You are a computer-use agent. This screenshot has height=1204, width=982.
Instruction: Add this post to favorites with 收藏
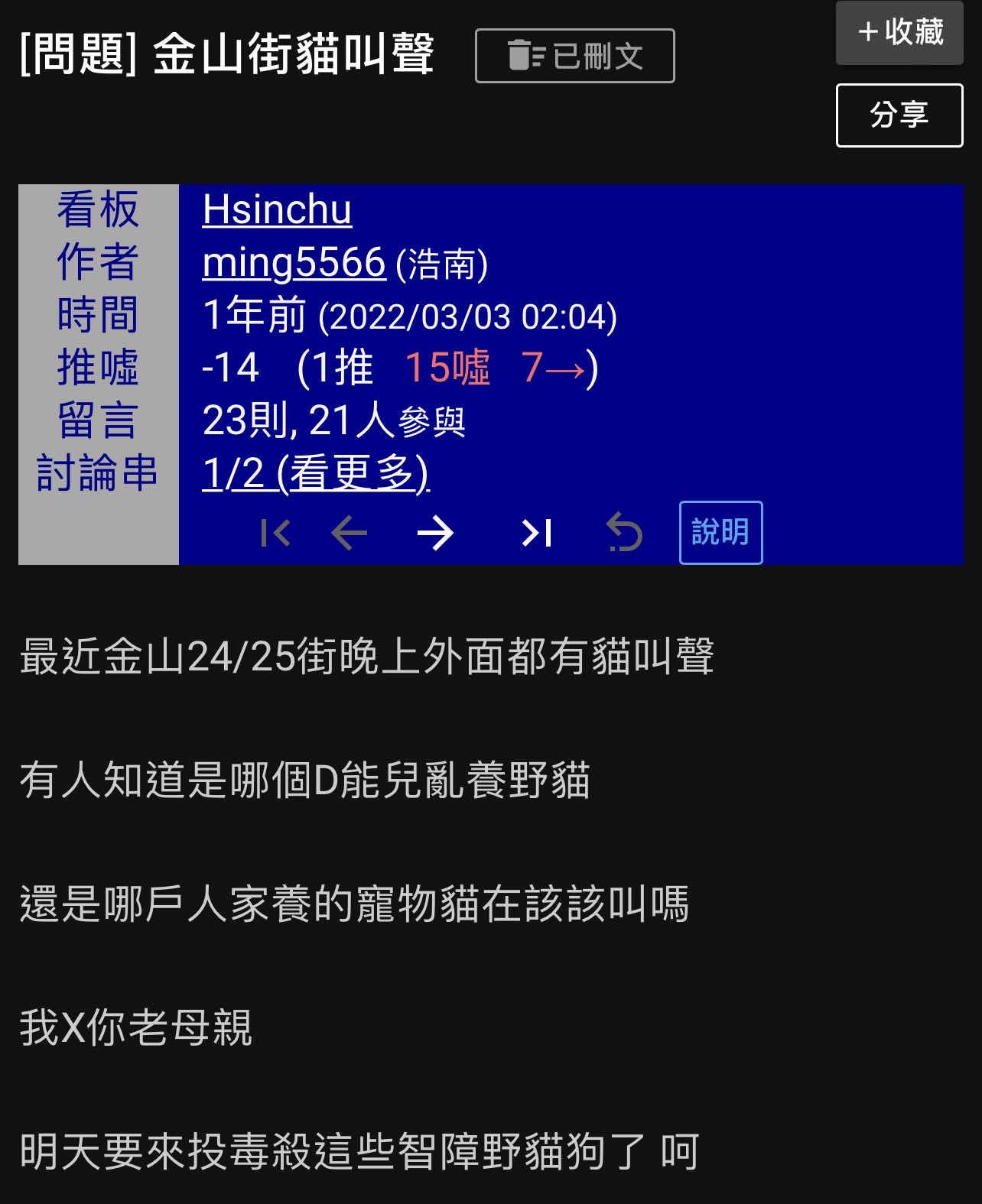click(899, 32)
